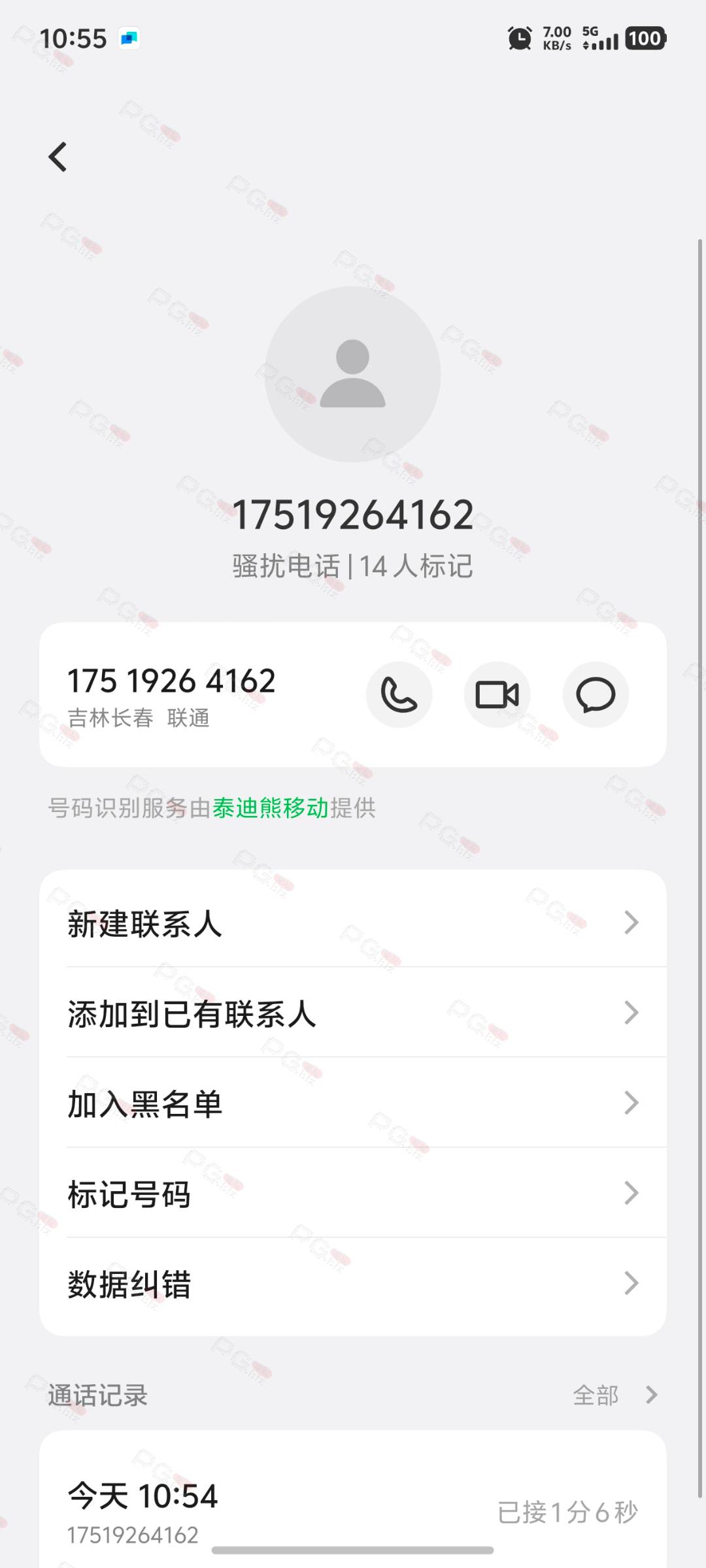The image size is (706, 1568).
Task: Call 175 1926 4162 via phone icon
Action: pyautogui.click(x=399, y=694)
